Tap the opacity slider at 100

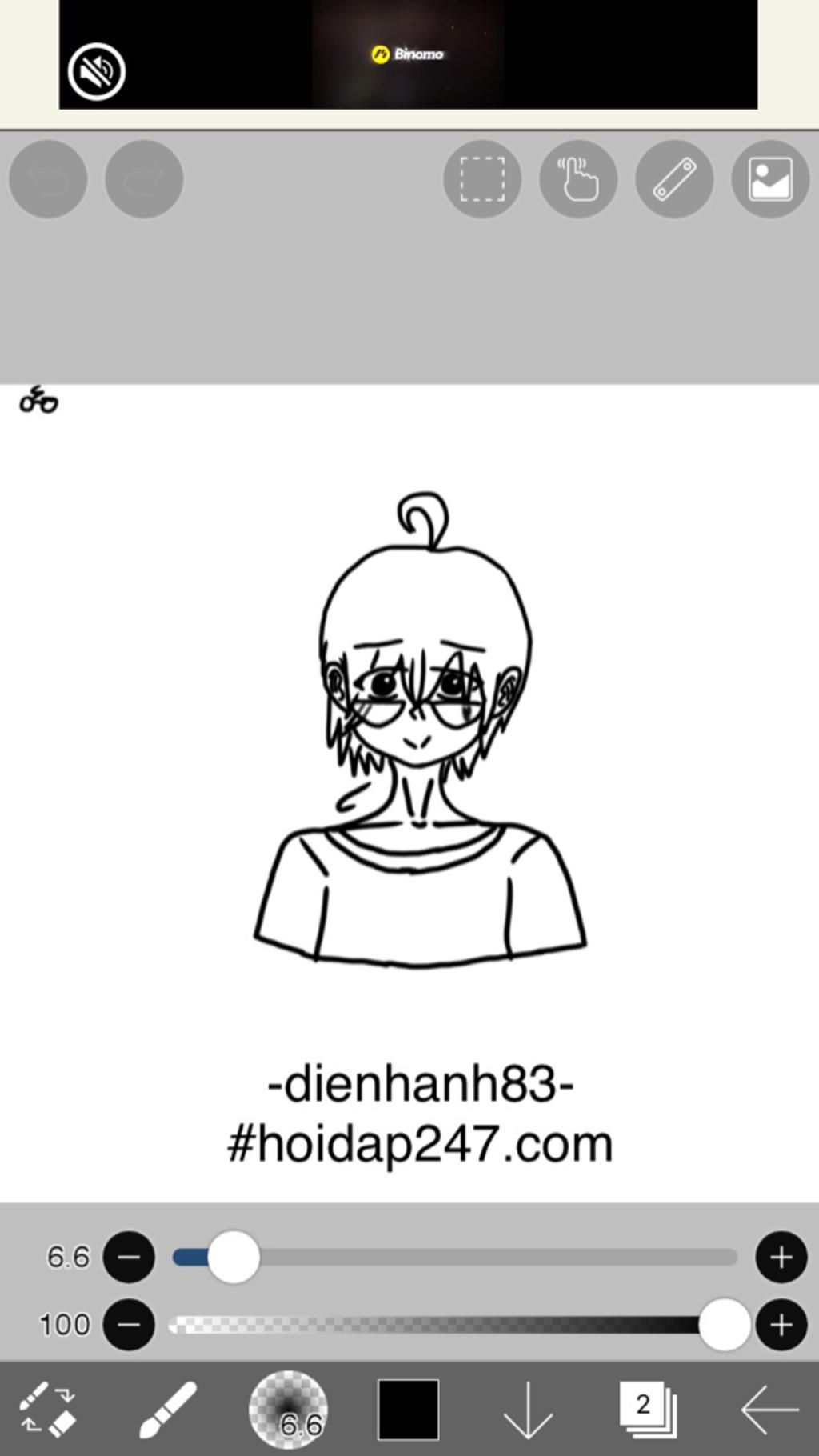coord(724,1325)
